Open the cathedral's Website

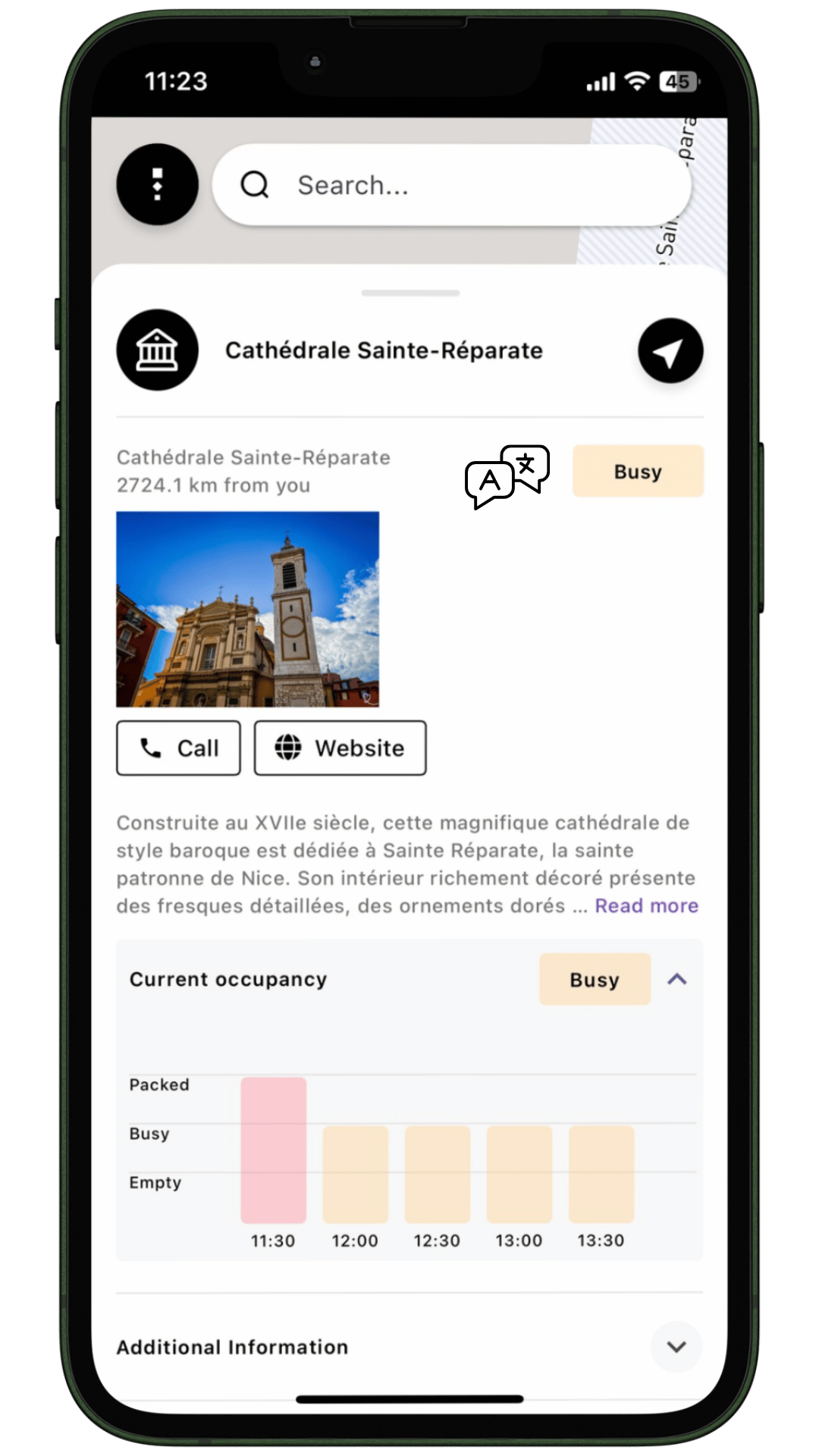tap(340, 748)
